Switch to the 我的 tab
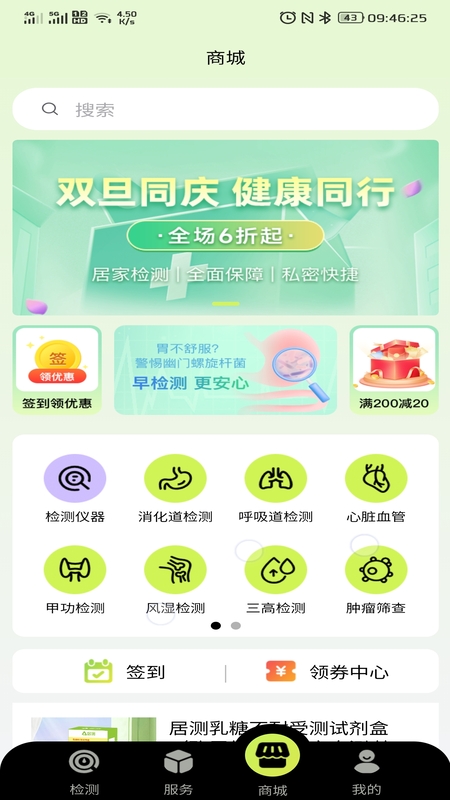450x800 pixels. [366, 772]
